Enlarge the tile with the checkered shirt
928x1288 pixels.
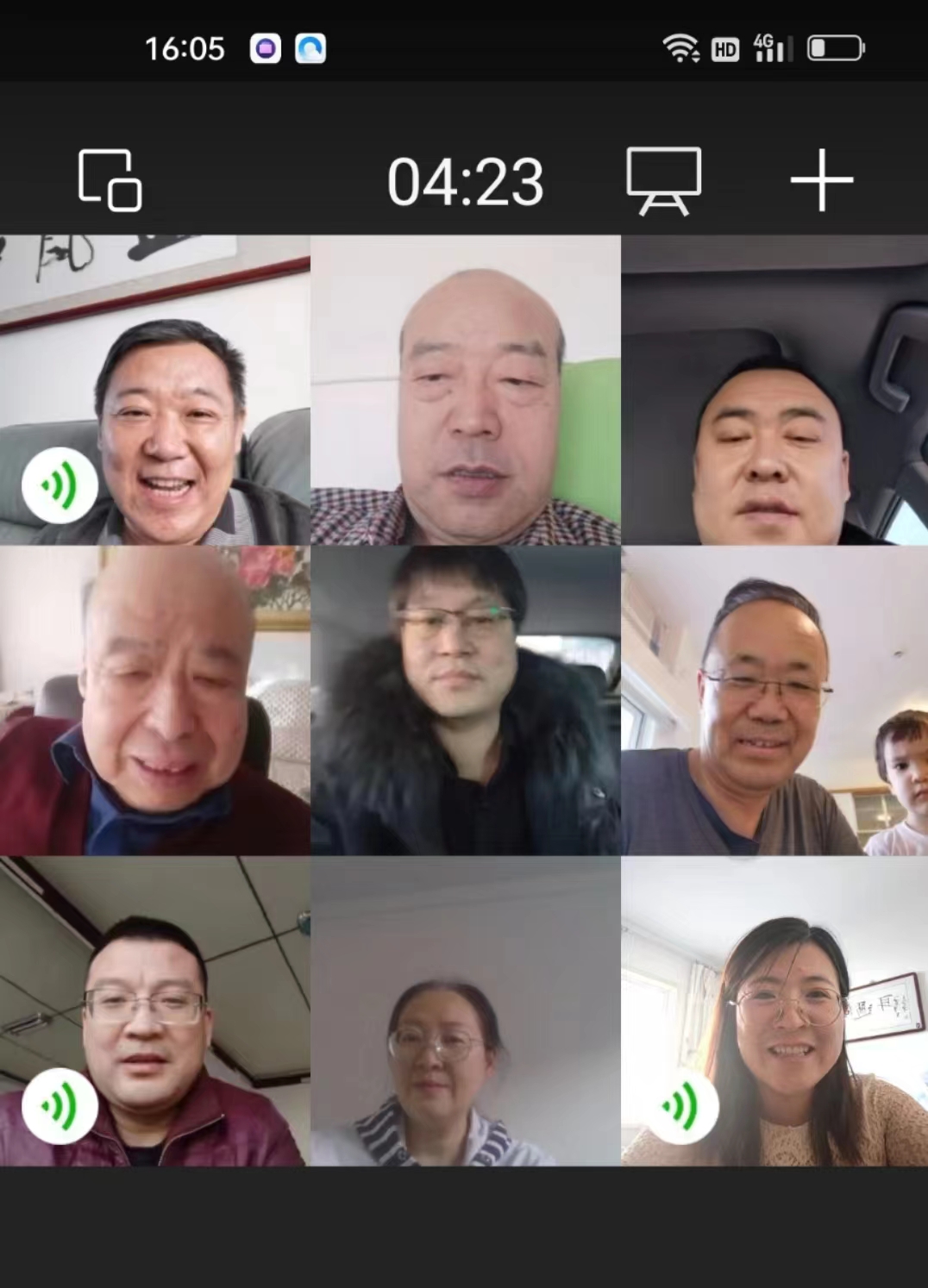tap(465, 390)
